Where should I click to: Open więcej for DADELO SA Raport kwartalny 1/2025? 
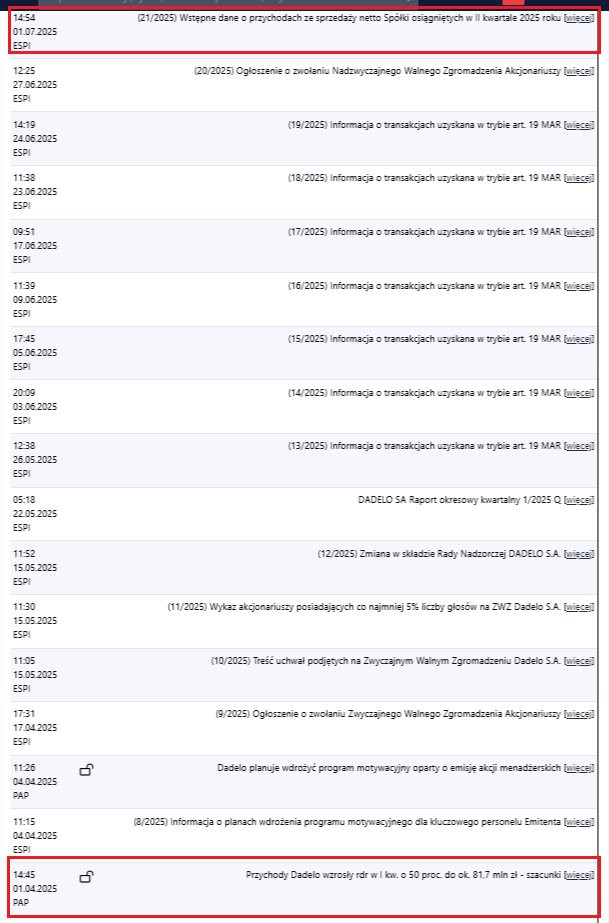tap(579, 500)
